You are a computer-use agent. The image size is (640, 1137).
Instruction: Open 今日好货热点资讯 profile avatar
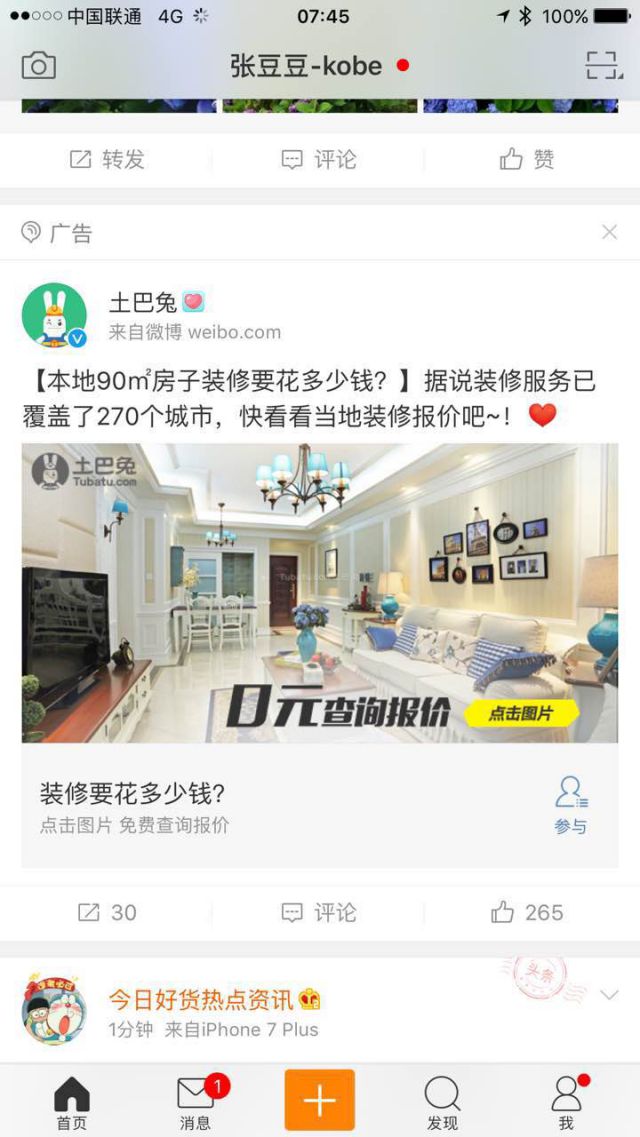point(54,1008)
